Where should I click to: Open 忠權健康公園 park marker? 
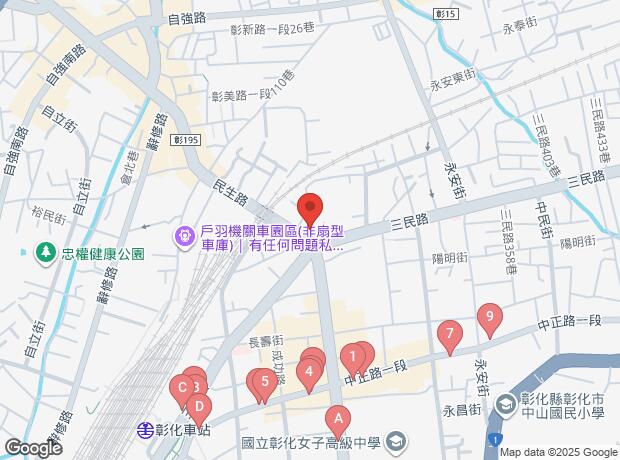point(46,253)
